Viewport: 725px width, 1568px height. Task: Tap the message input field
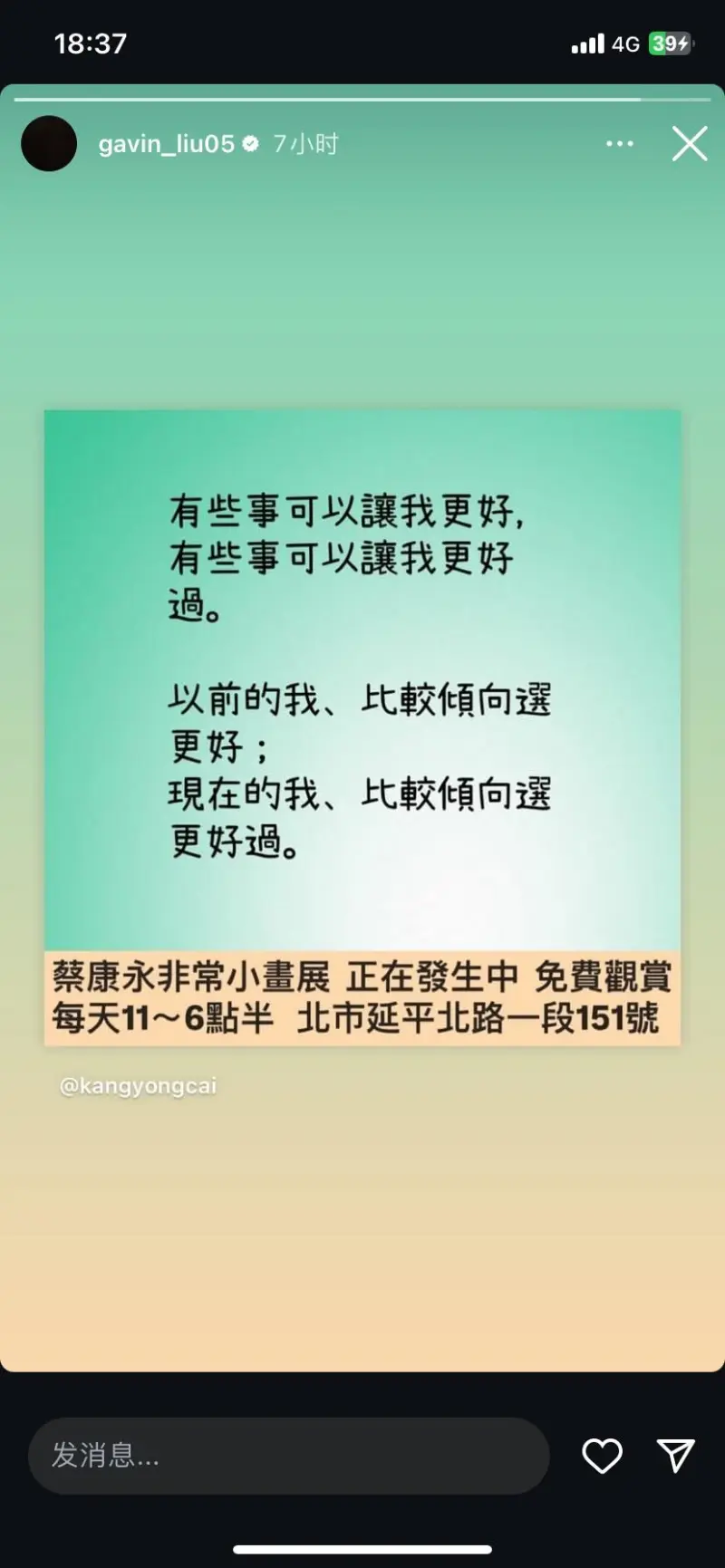[288, 1456]
